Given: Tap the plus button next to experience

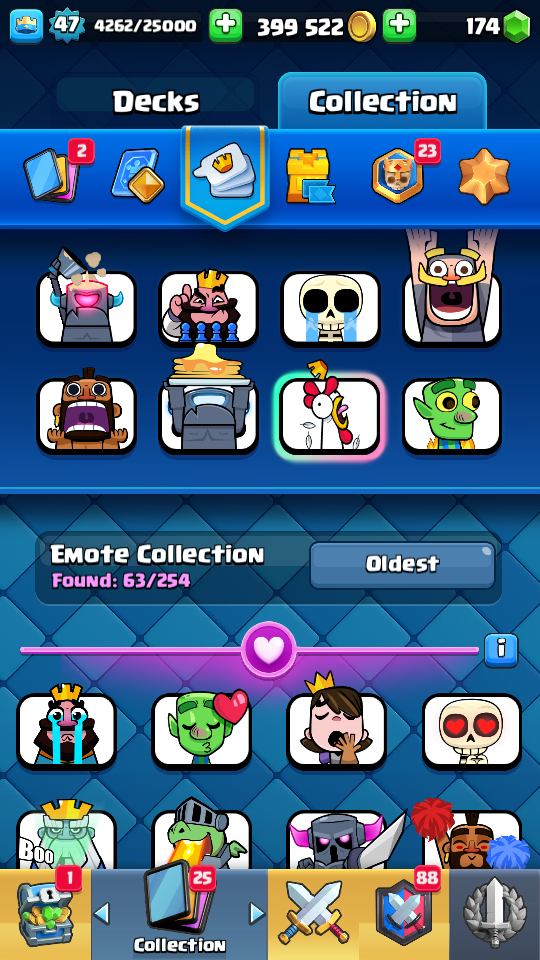Looking at the screenshot, I should coord(226,26).
